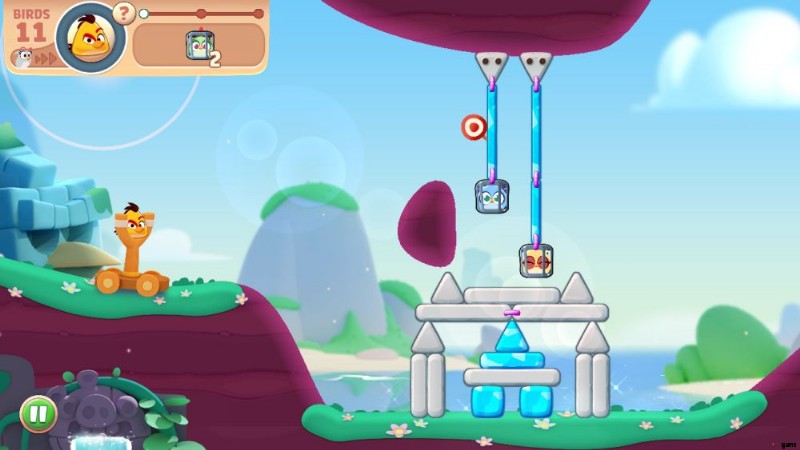This screenshot has height=450, width=800.
Task: Tap the yellow bird portrait
Action: (90, 38)
